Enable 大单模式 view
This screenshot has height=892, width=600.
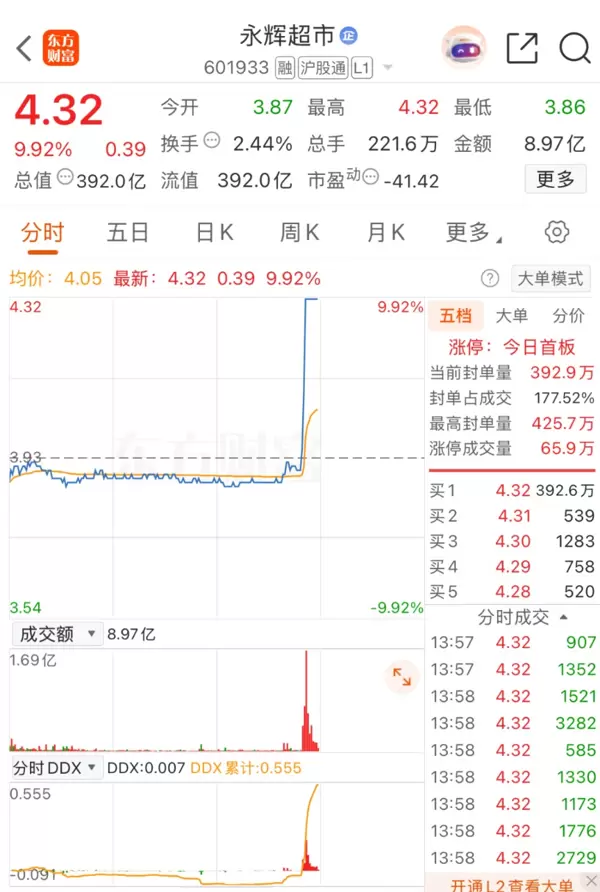[x=550, y=278]
